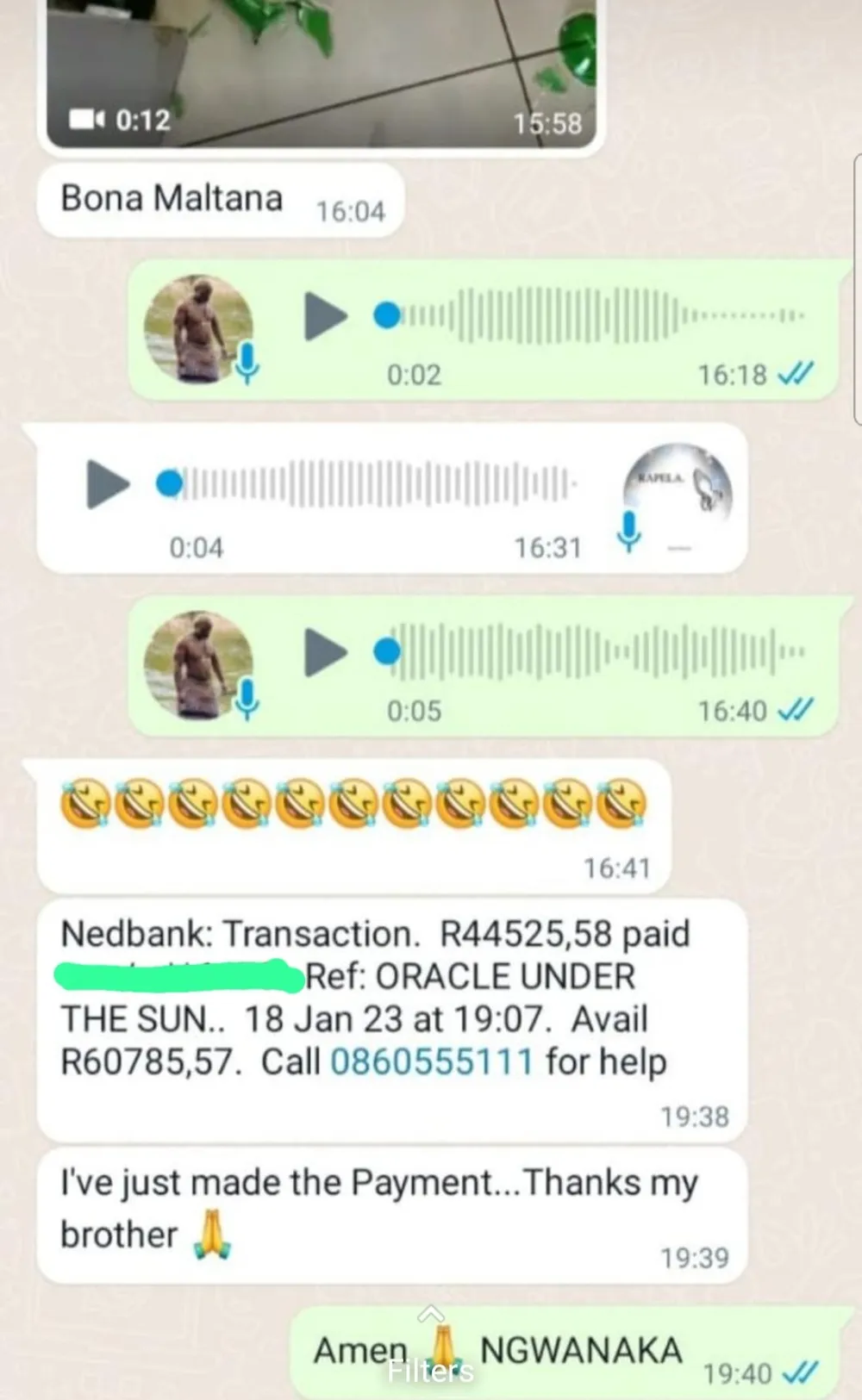Image resolution: width=862 pixels, height=1400 pixels.
Task: Play the 0:04 voice note received at 16:31
Action: tap(108, 484)
